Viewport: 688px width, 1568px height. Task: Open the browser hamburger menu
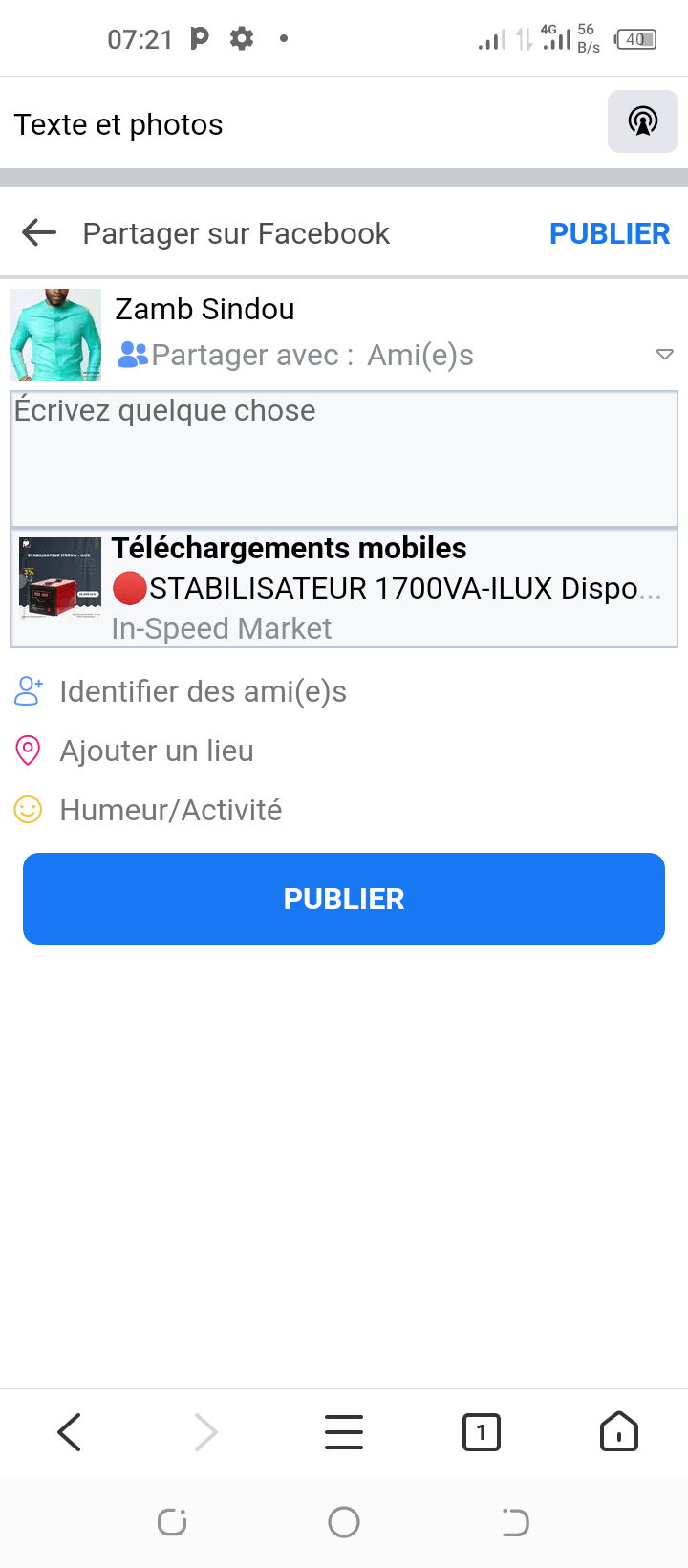point(344,1432)
